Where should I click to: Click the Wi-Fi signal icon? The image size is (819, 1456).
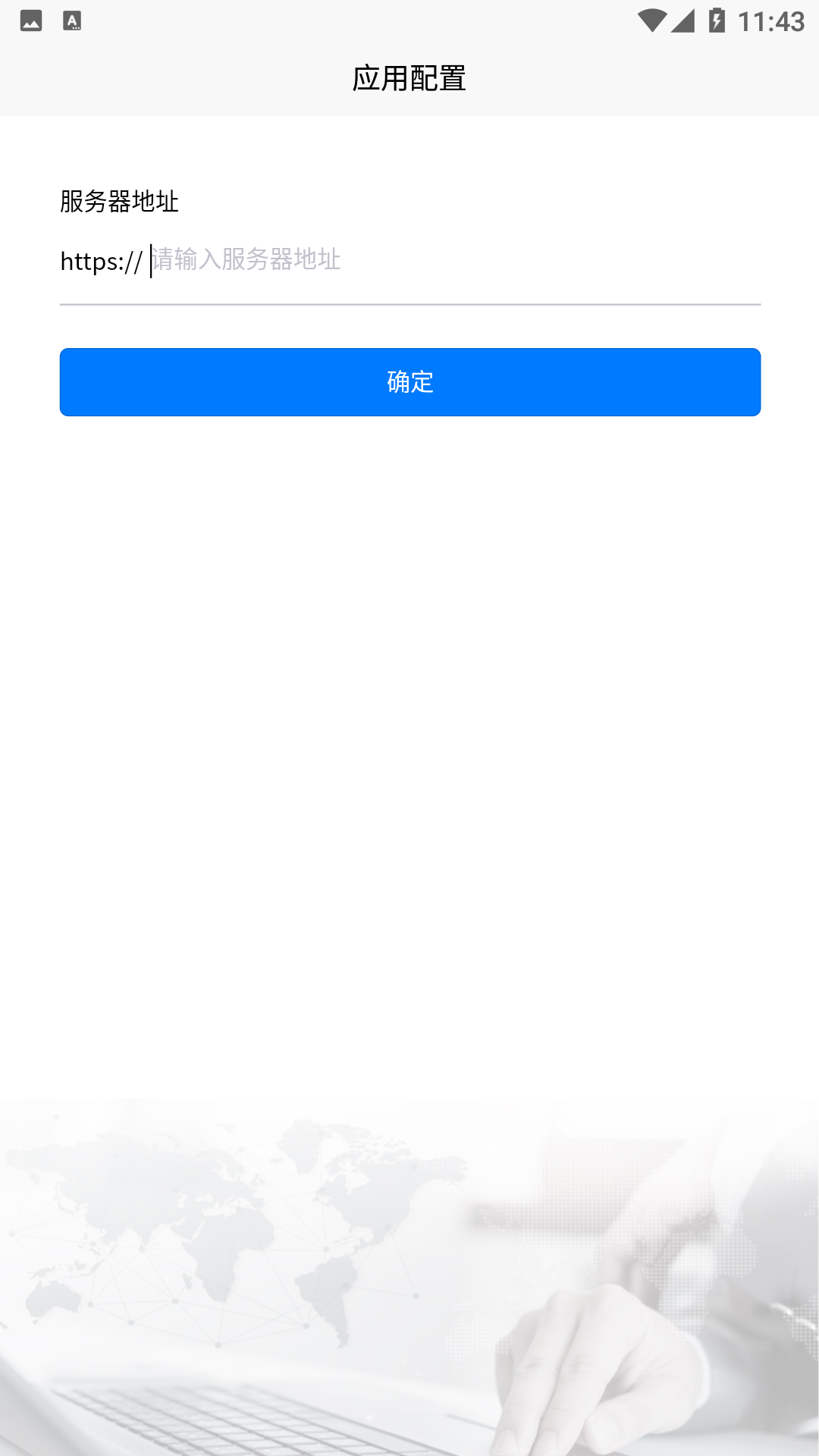click(x=653, y=20)
